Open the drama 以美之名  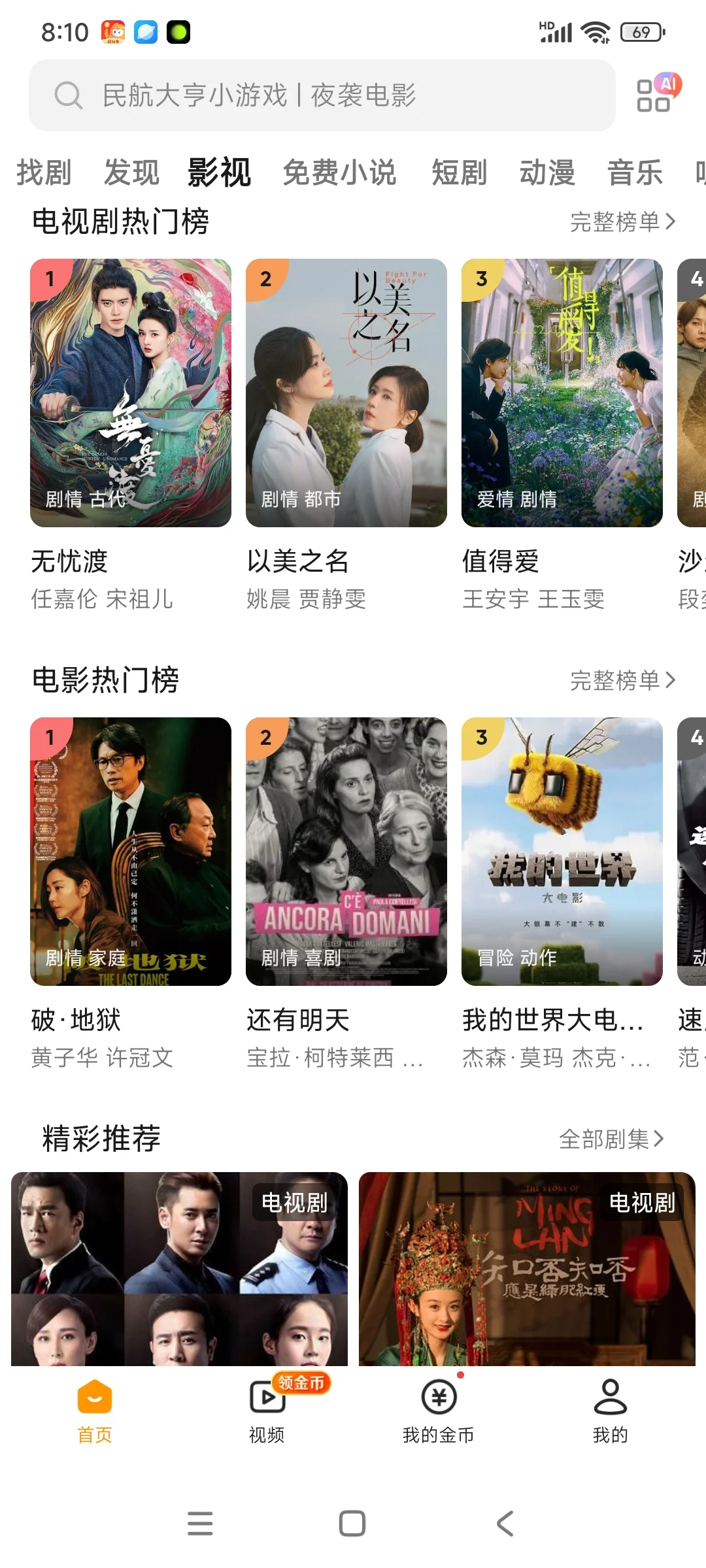coord(346,393)
